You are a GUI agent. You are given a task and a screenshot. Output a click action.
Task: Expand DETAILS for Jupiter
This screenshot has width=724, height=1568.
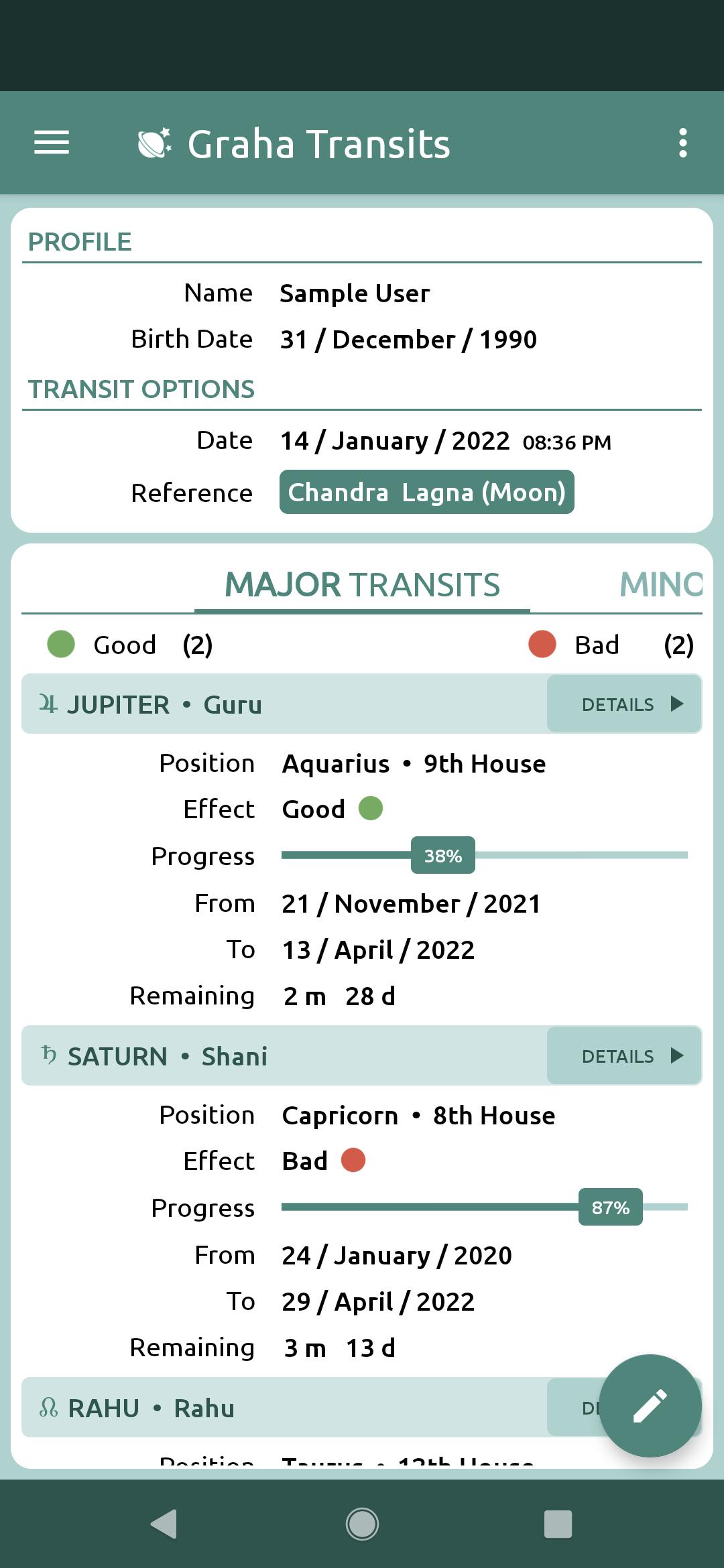coord(623,704)
